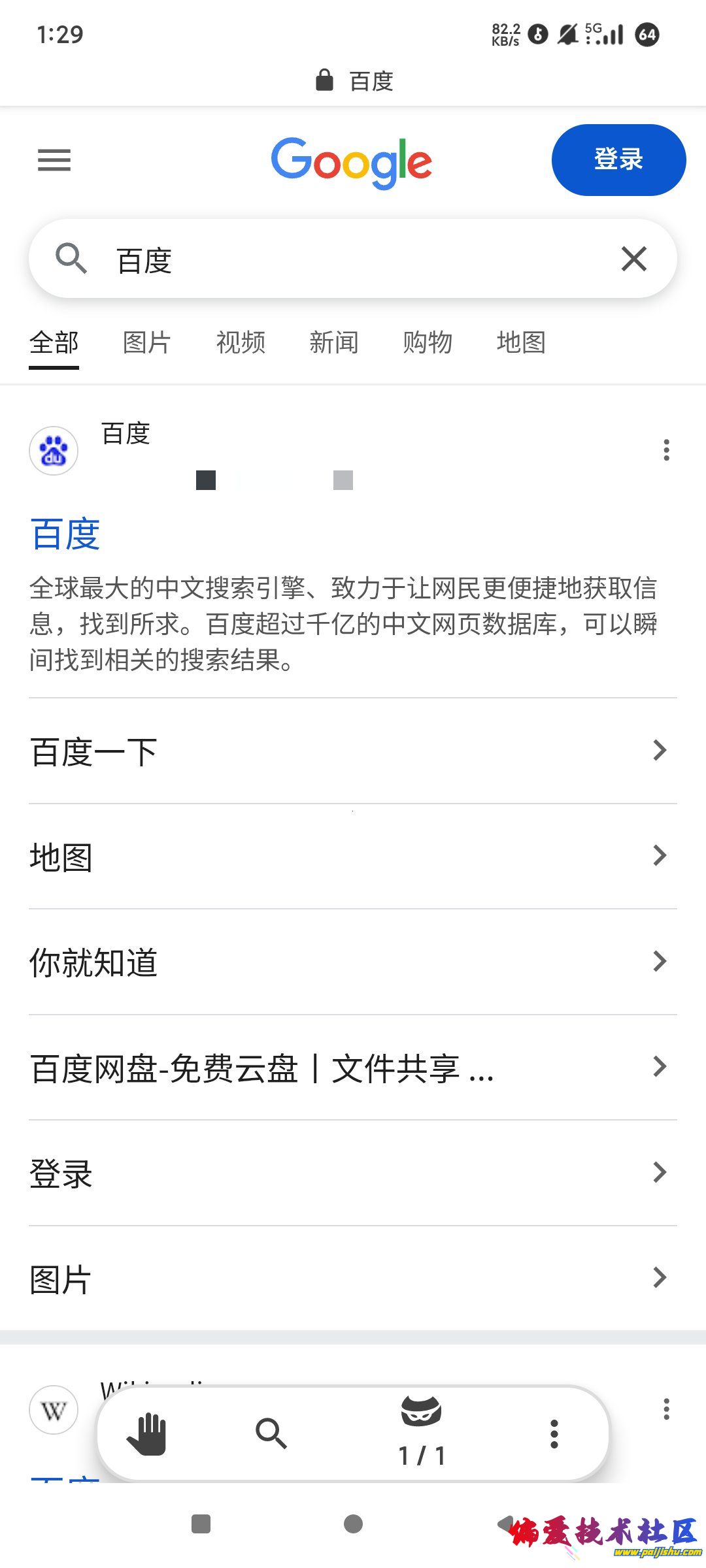
Task: Switch to the 图片 search tab
Action: (x=147, y=342)
